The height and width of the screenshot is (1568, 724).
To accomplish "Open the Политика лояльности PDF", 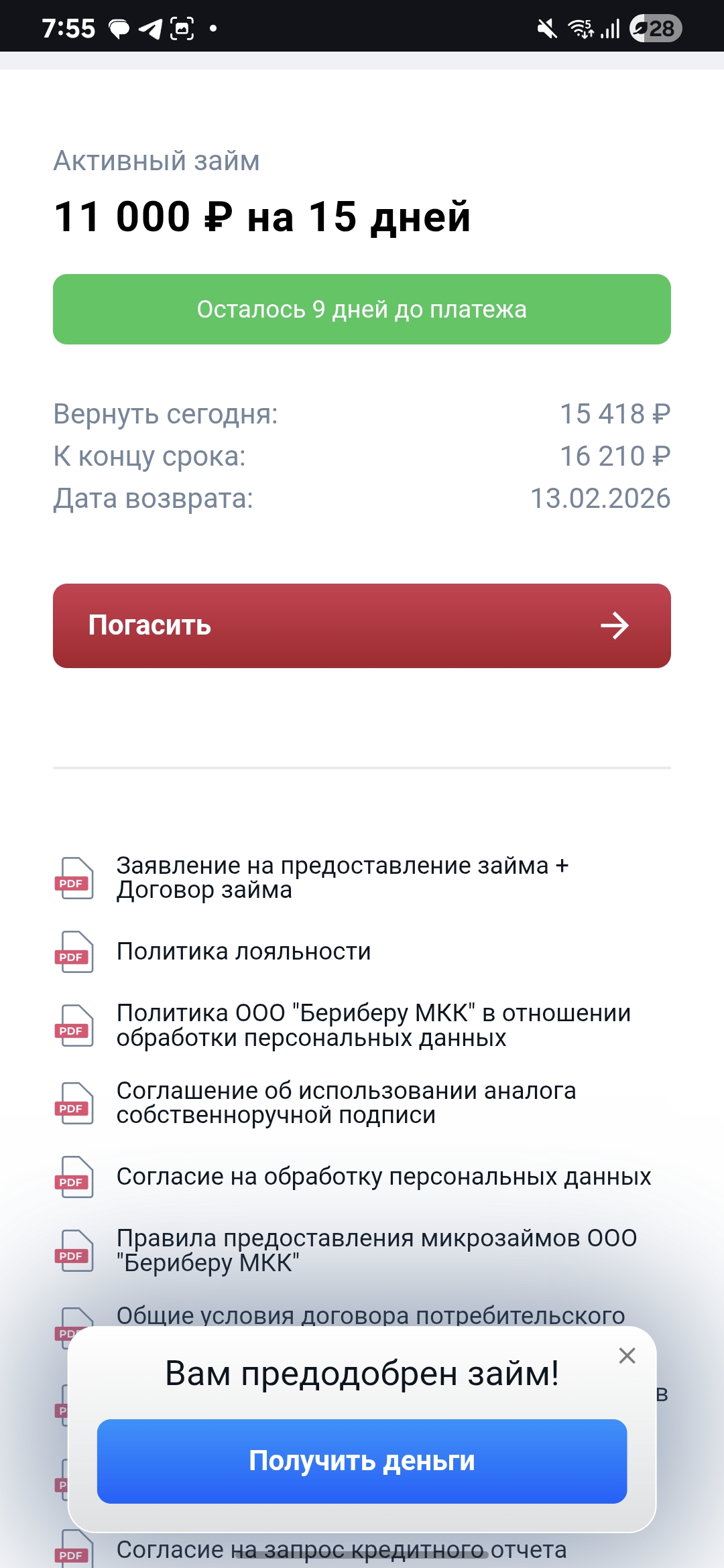I will 243,952.
